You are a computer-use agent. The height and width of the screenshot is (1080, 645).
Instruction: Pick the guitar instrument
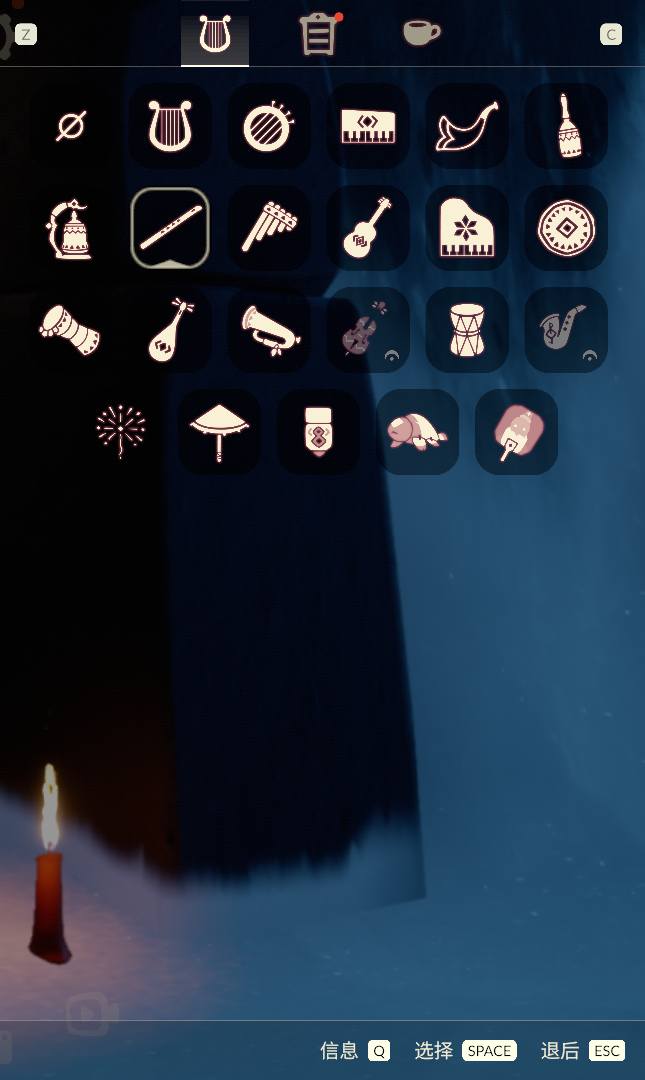pos(368,228)
